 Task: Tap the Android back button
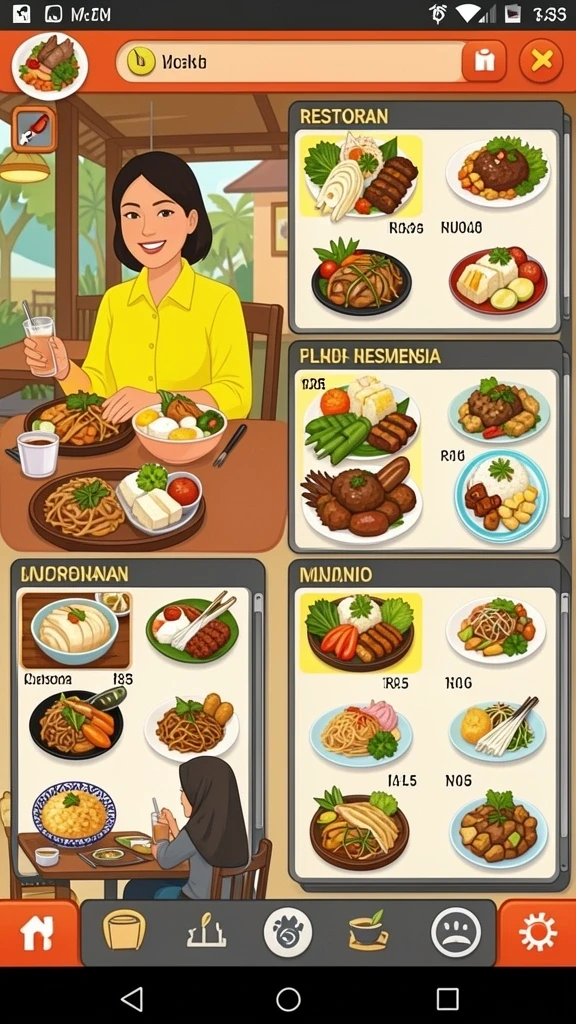pos(133,999)
